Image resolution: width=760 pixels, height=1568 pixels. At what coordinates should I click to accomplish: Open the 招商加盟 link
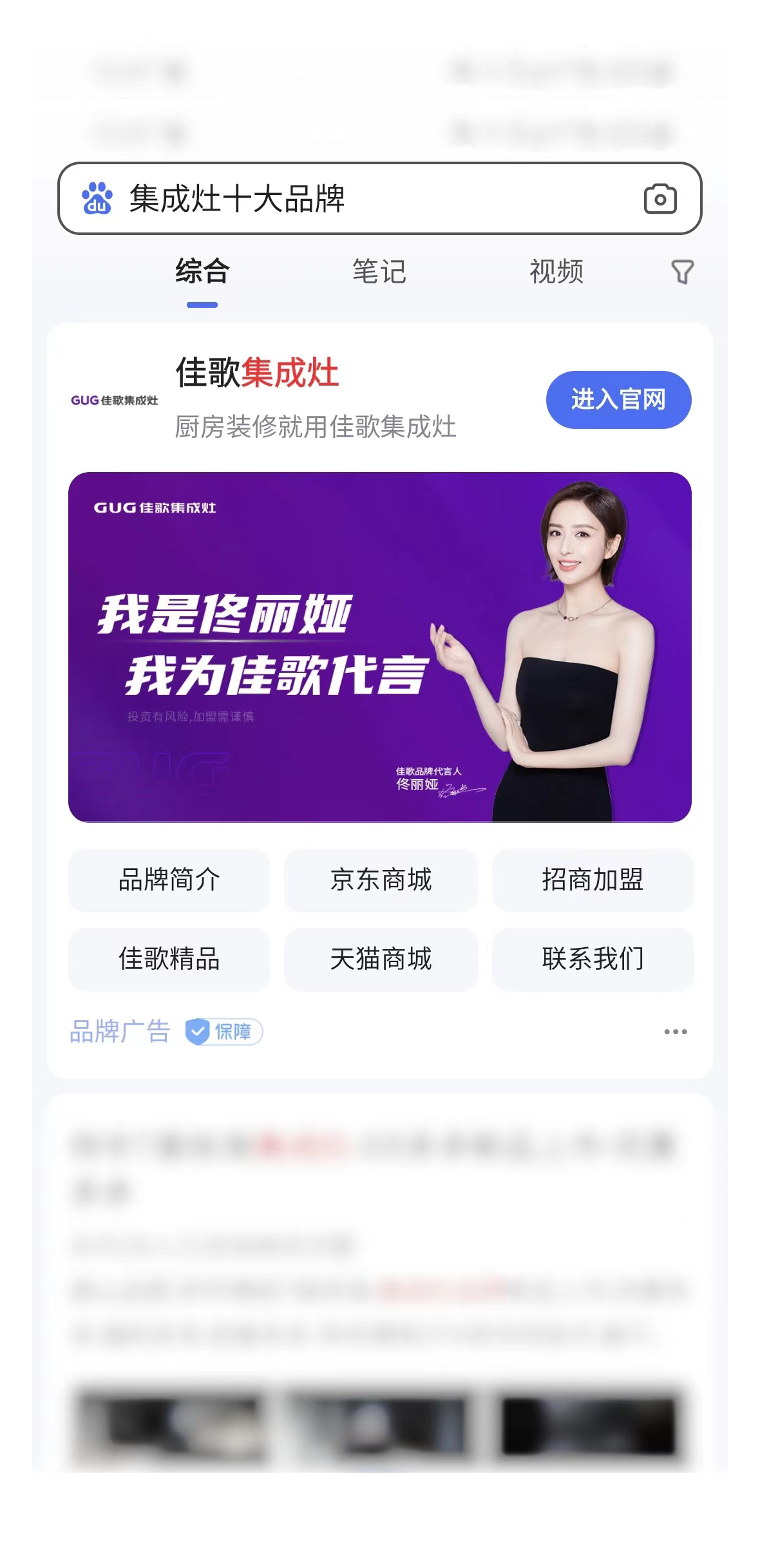[x=592, y=880]
